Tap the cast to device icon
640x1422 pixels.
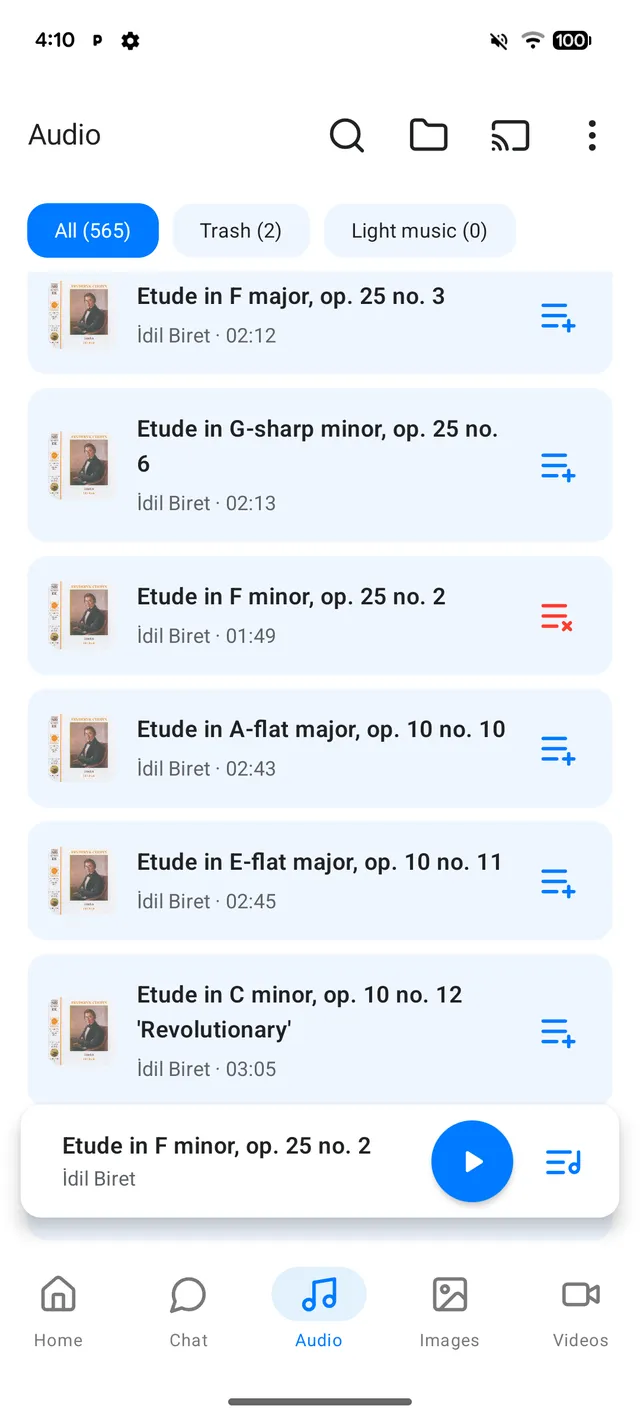[510, 135]
